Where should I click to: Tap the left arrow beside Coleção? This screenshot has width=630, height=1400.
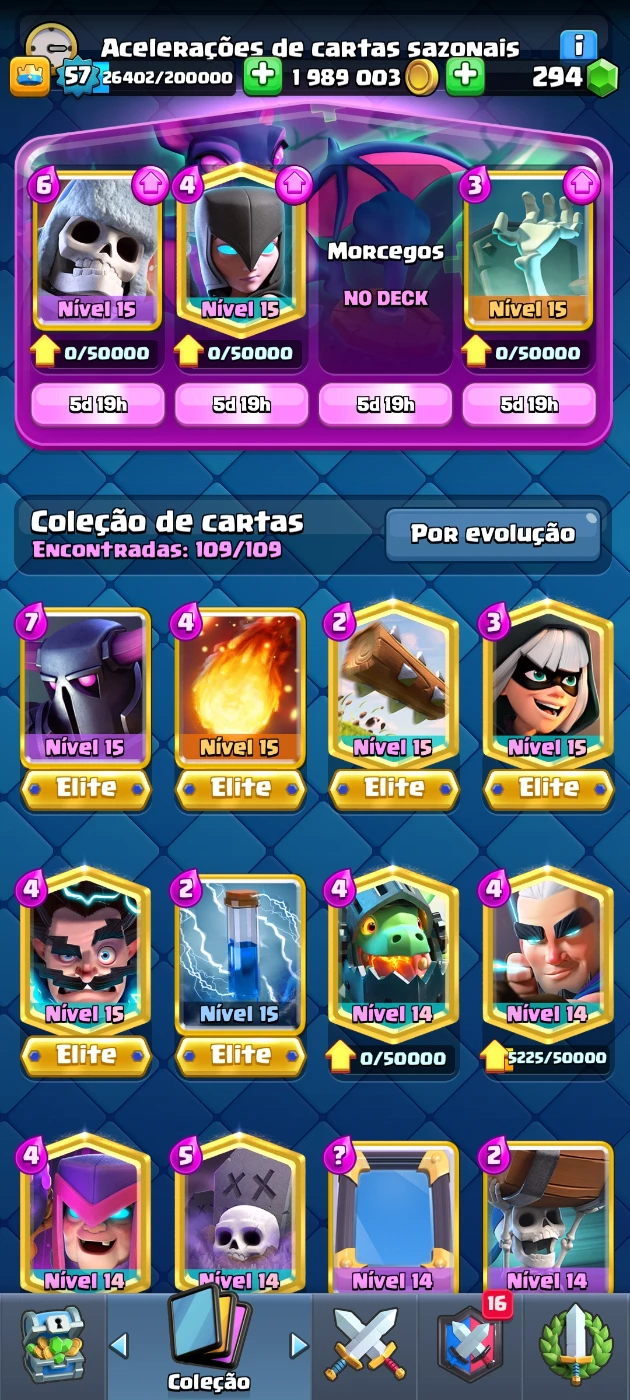click(119, 1345)
